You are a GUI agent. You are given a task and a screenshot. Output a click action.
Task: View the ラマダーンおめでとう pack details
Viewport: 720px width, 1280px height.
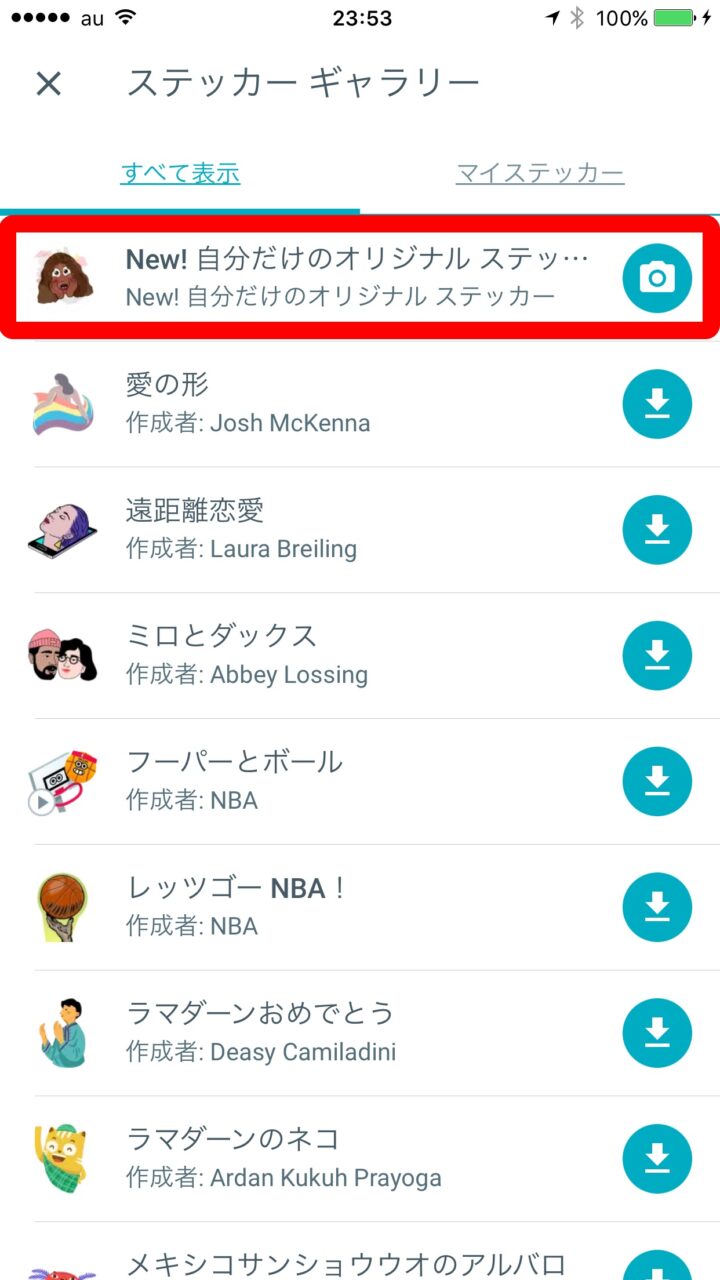click(300, 1034)
